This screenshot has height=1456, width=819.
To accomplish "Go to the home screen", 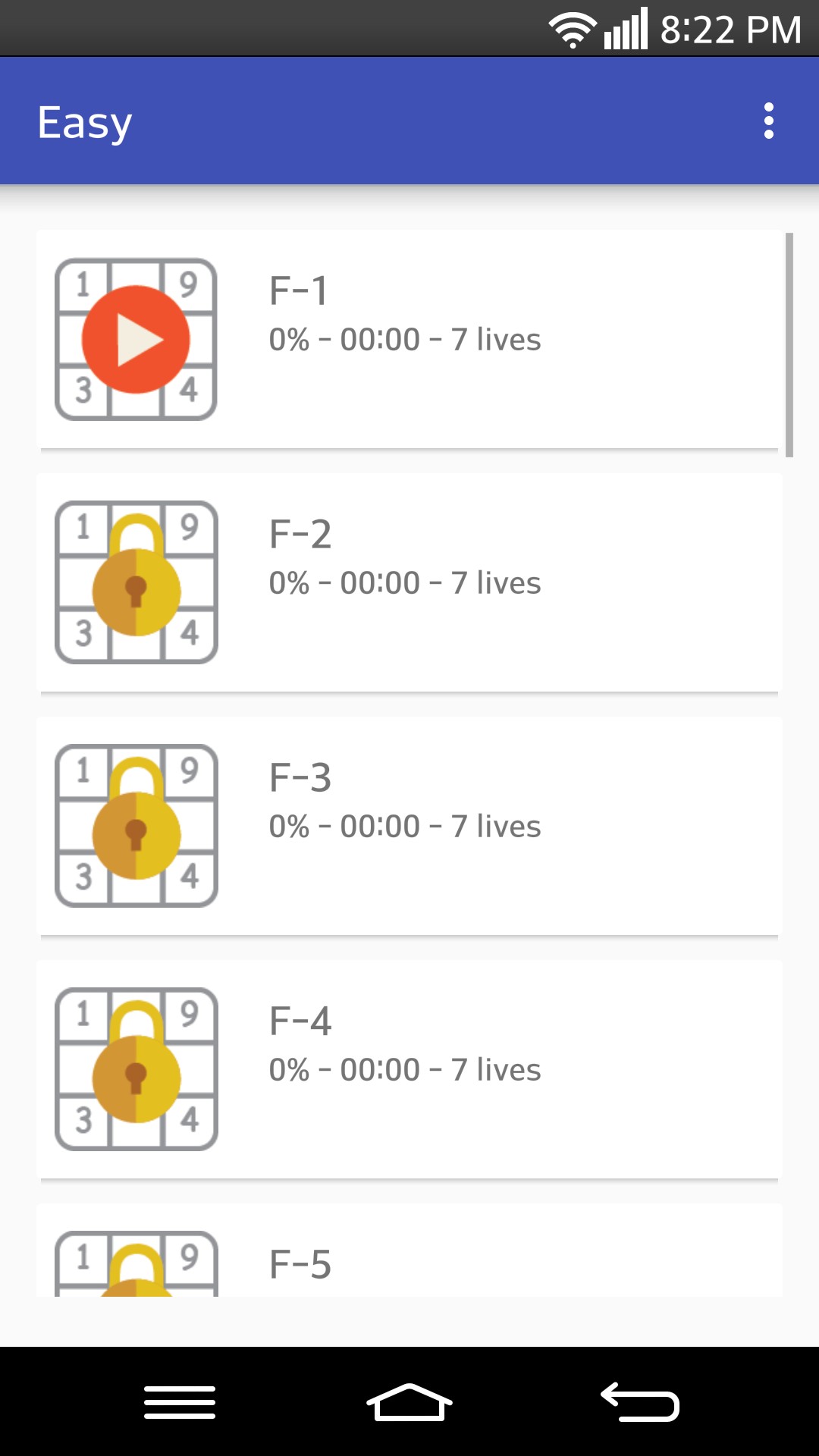I will tap(409, 1402).
